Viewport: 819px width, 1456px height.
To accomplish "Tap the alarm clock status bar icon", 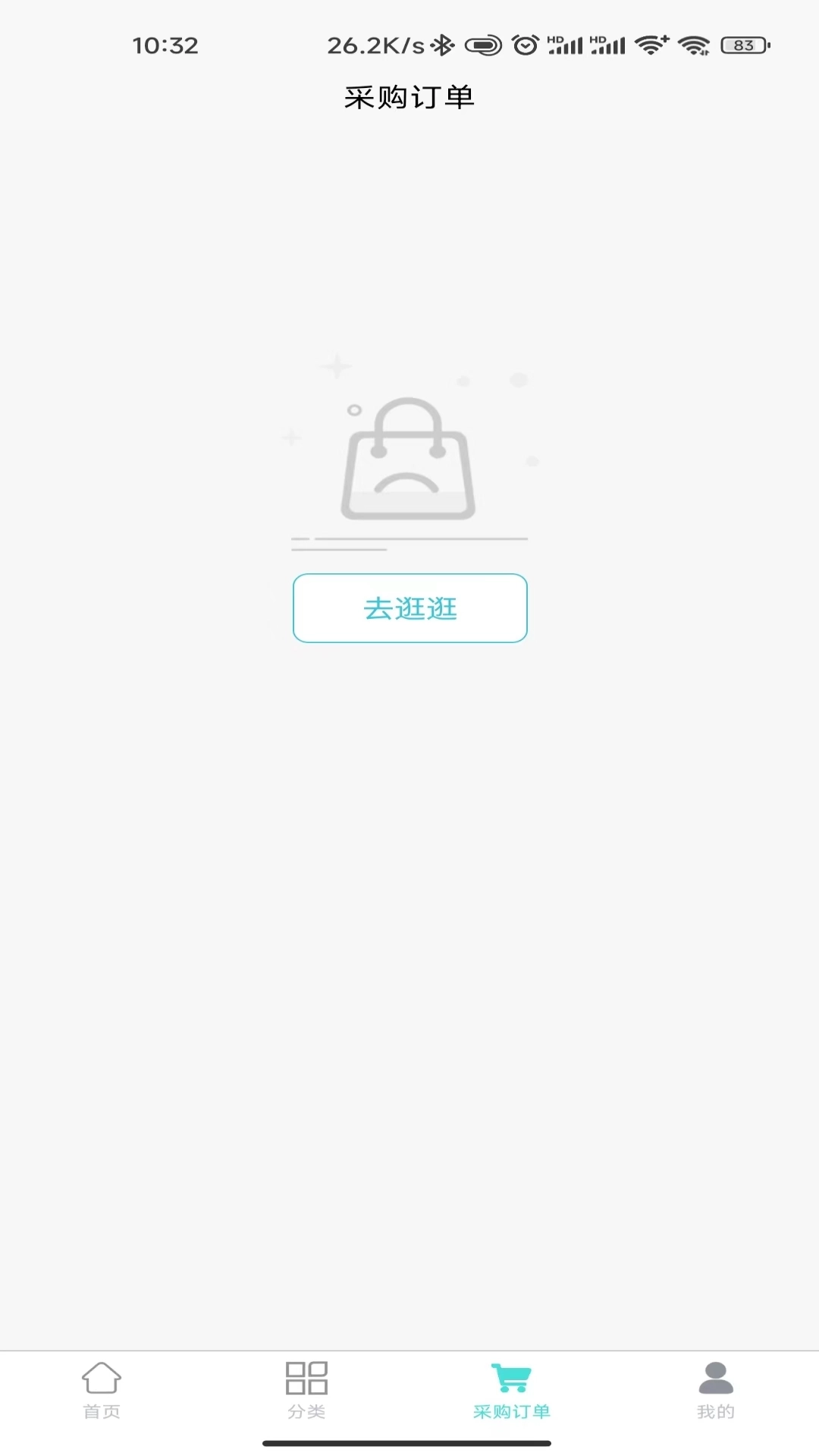I will pyautogui.click(x=525, y=45).
